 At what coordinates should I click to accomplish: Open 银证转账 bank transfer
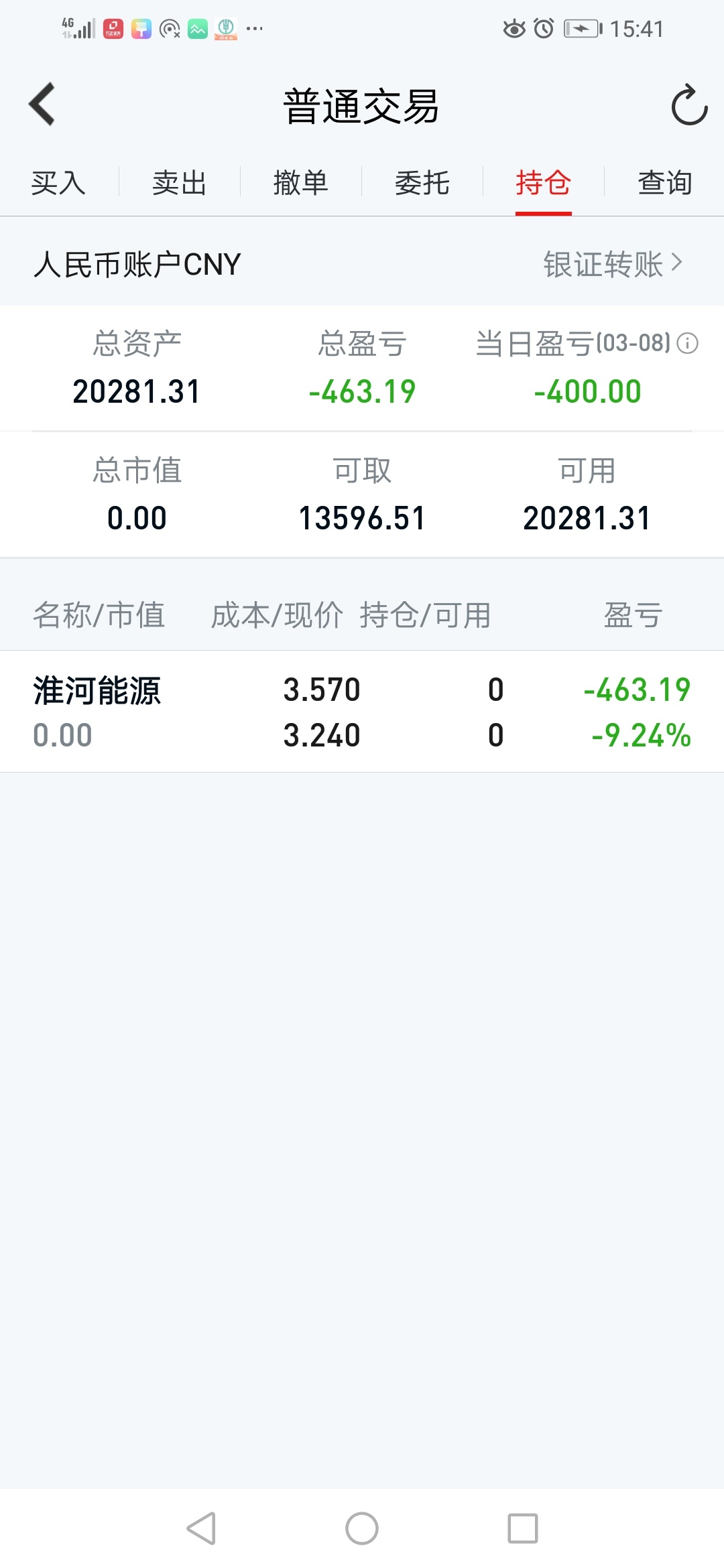(613, 264)
